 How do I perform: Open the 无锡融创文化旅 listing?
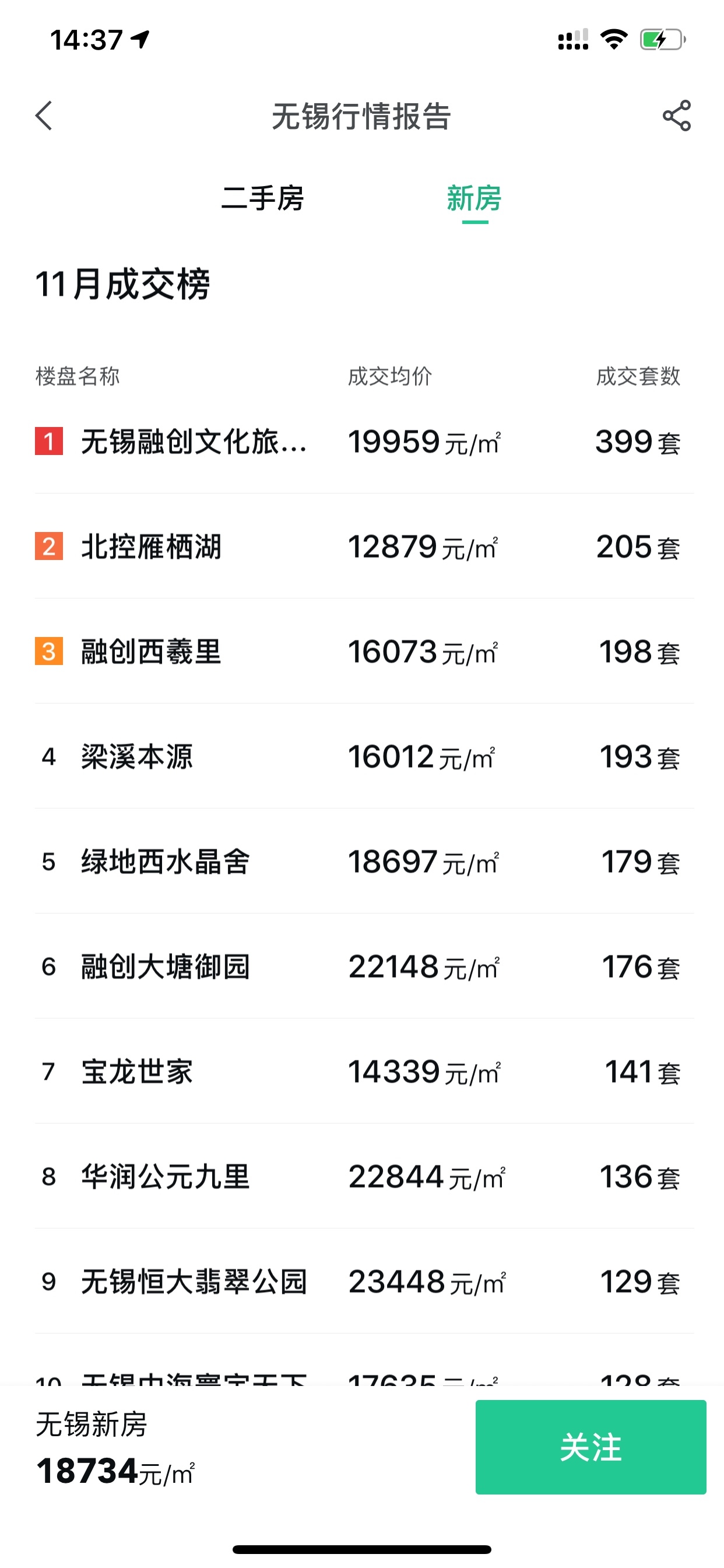coord(194,442)
